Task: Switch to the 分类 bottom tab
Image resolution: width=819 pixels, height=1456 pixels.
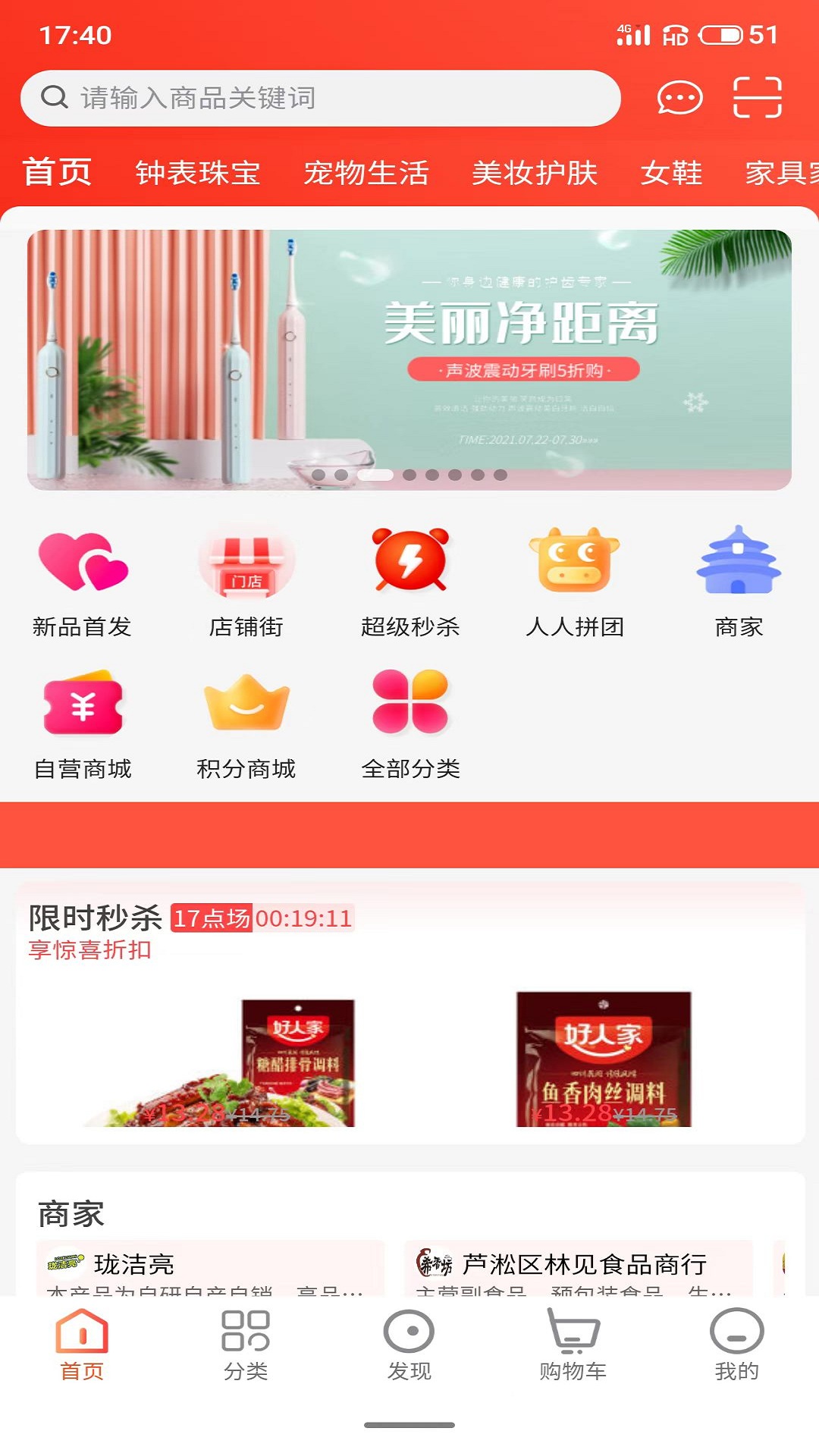Action: coord(246,1345)
